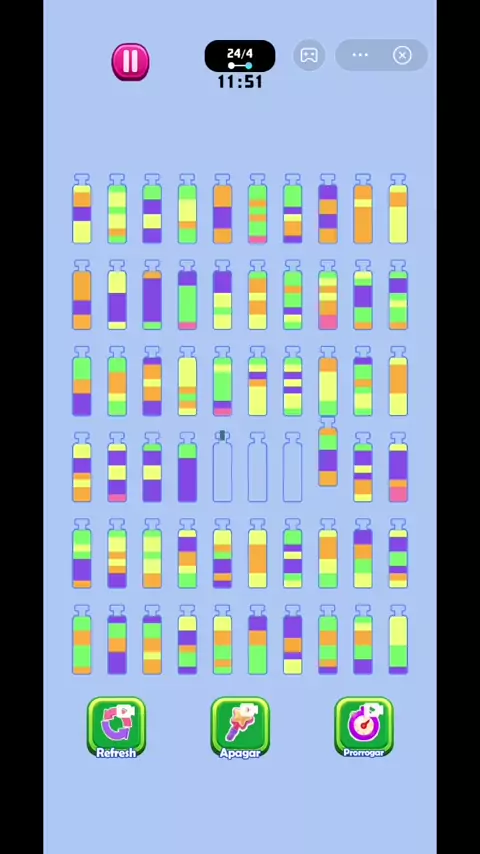Use the Apagar power-up

[240, 728]
